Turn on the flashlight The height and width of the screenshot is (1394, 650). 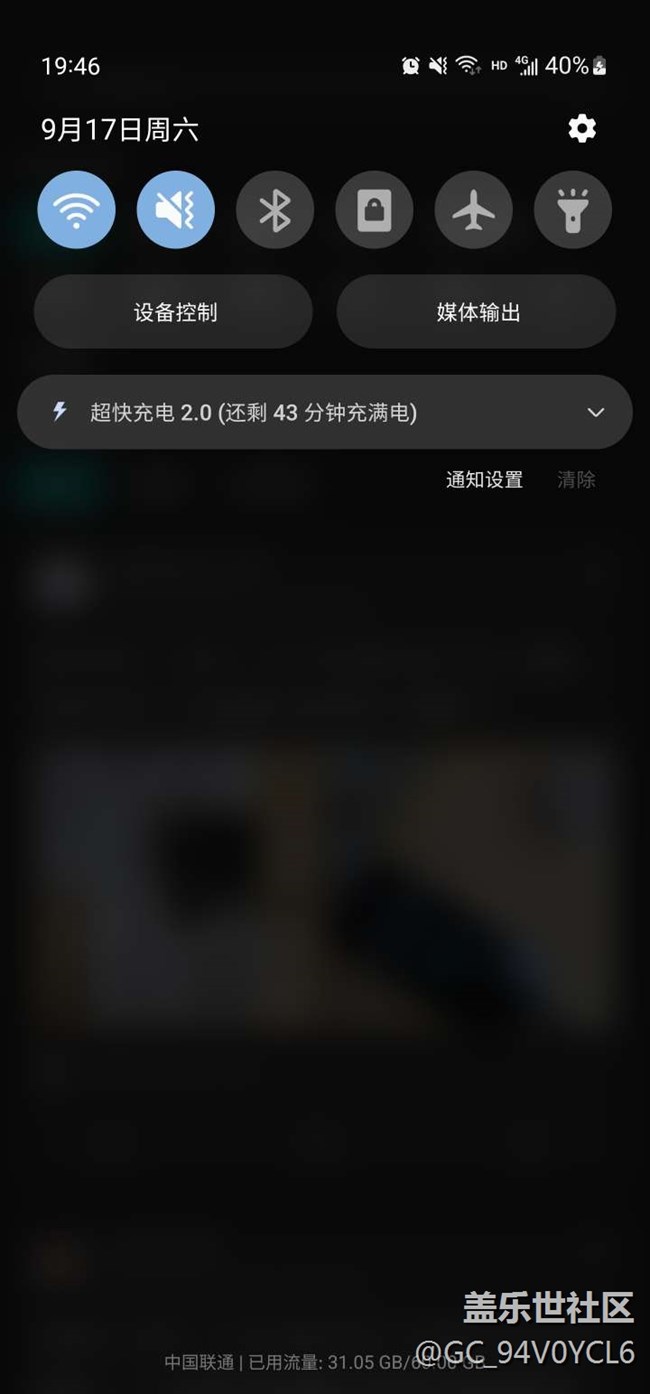pos(572,210)
